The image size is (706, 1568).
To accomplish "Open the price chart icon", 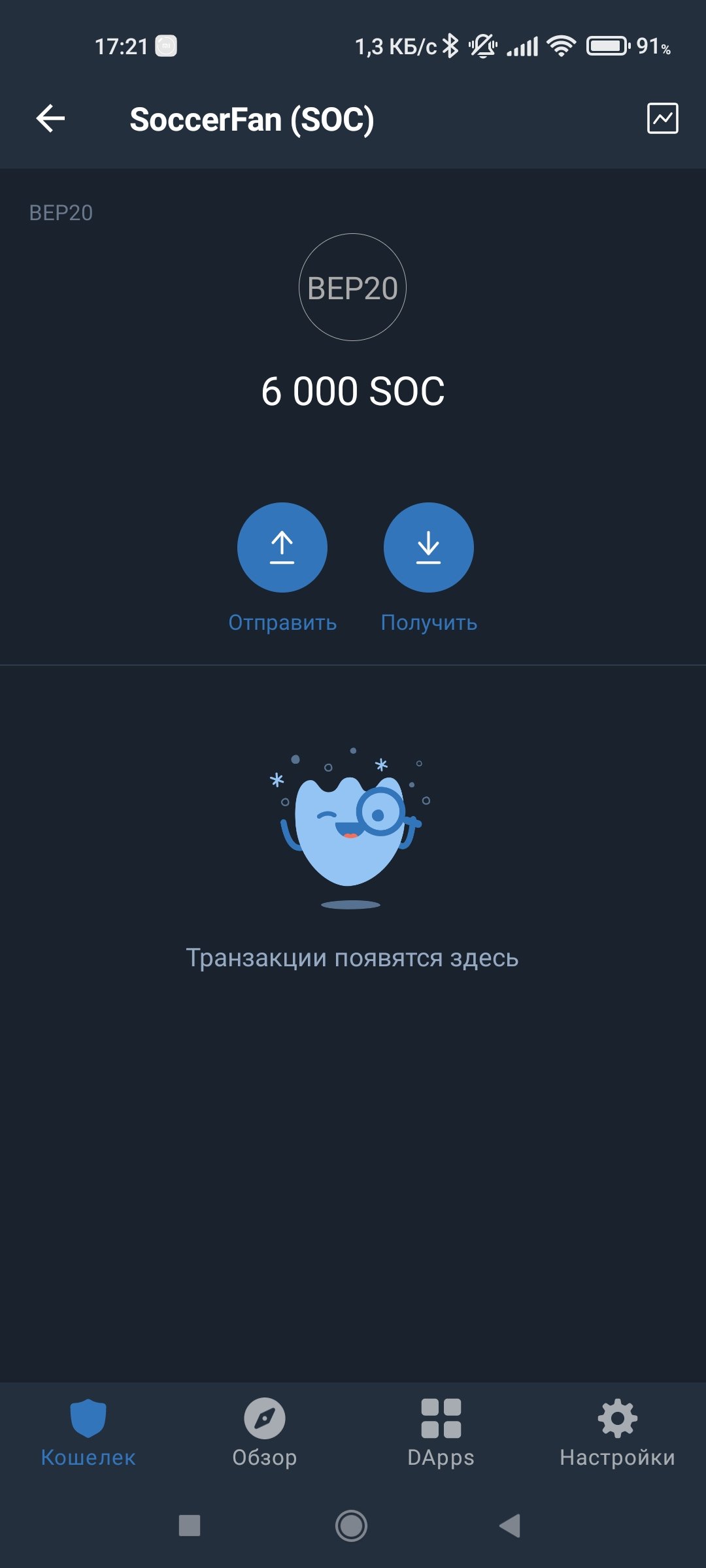I will click(662, 118).
